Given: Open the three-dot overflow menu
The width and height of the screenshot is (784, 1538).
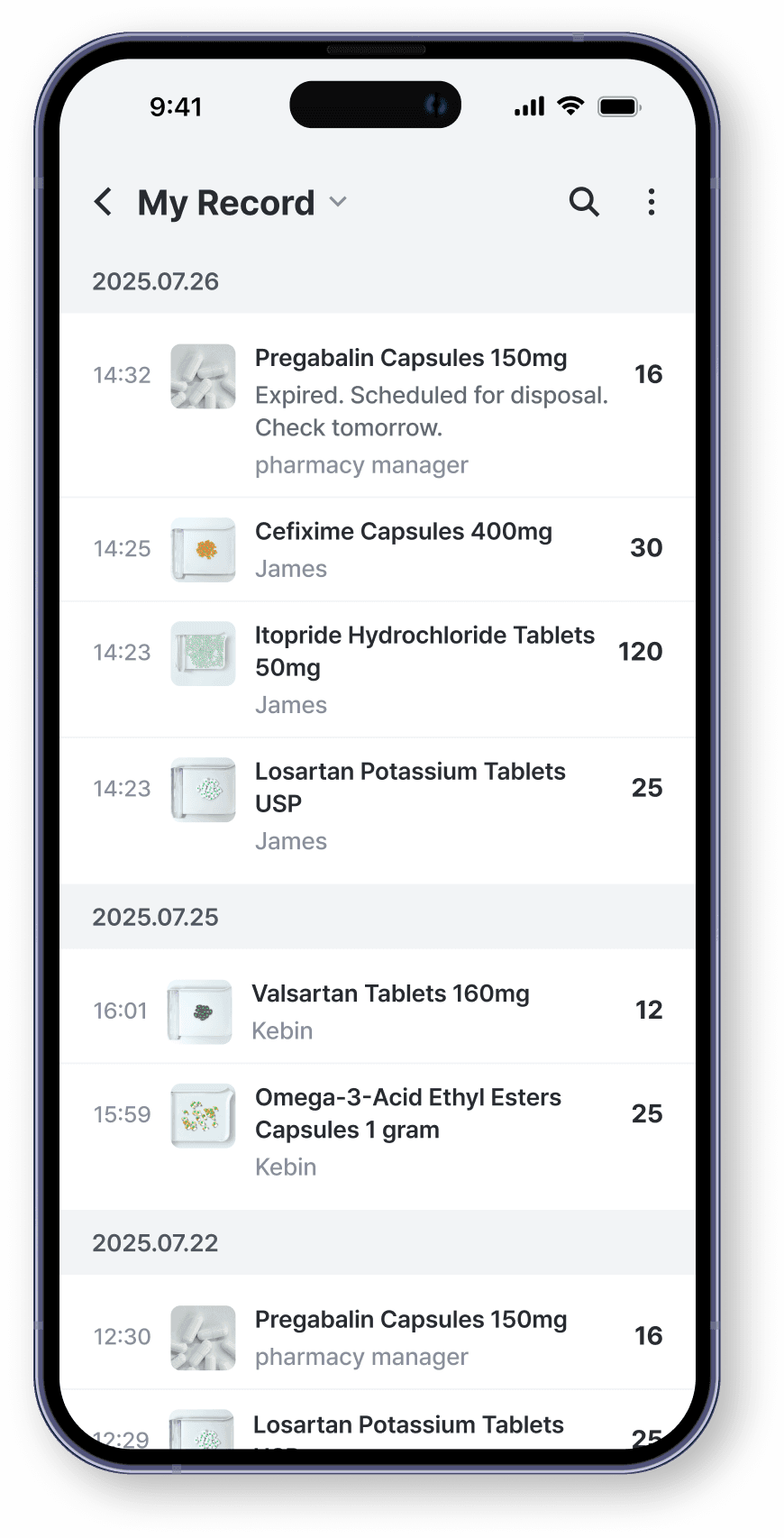Looking at the screenshot, I should click(651, 202).
